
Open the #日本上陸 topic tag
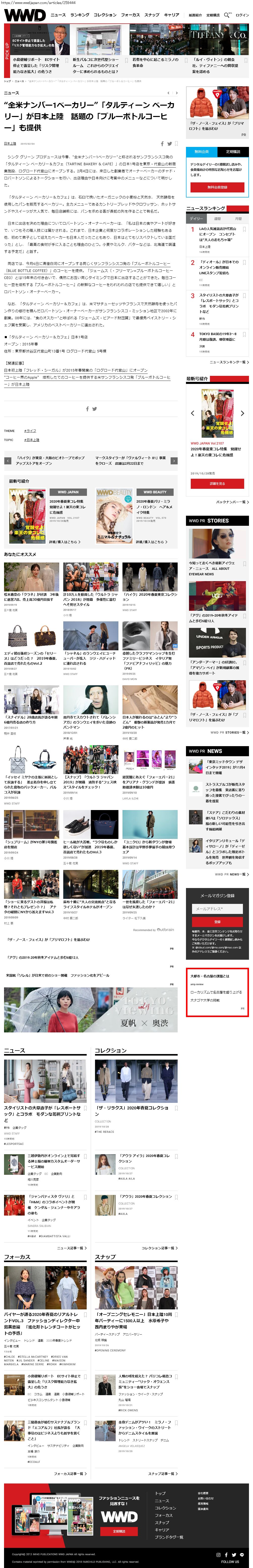click(x=32, y=439)
